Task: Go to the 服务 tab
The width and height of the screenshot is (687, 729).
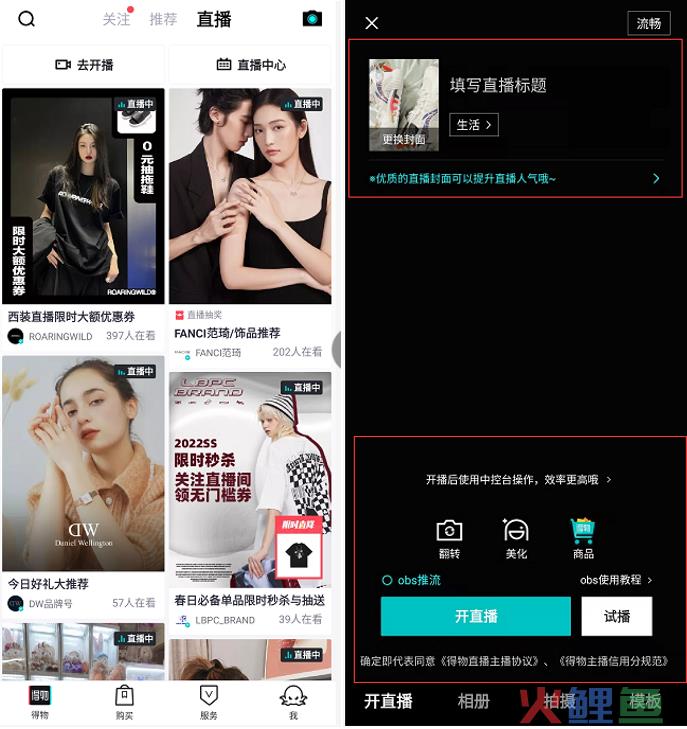Action: point(209,703)
